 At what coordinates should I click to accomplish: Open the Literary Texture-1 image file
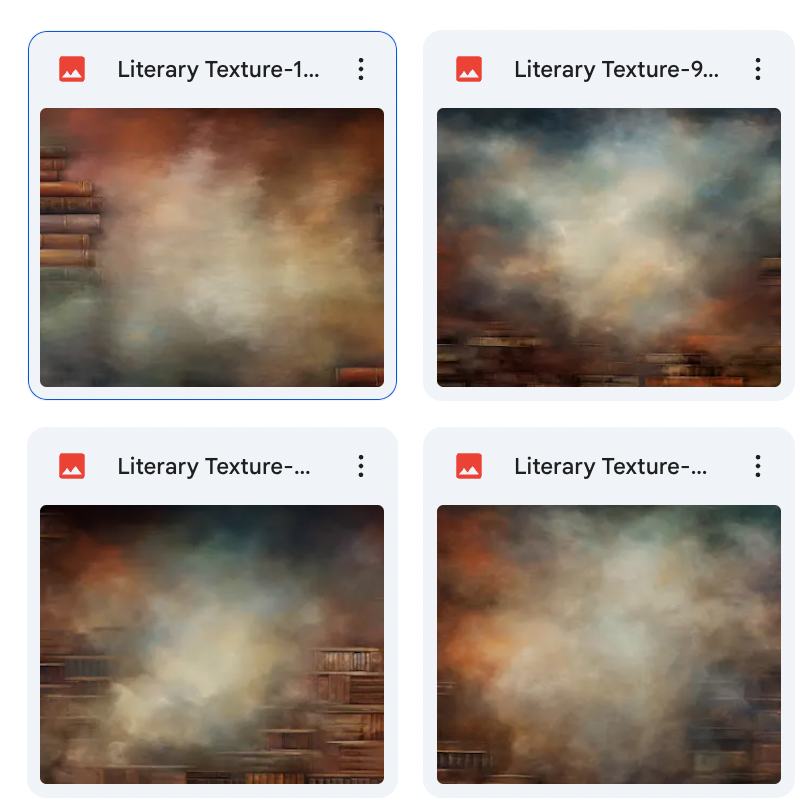(x=212, y=247)
